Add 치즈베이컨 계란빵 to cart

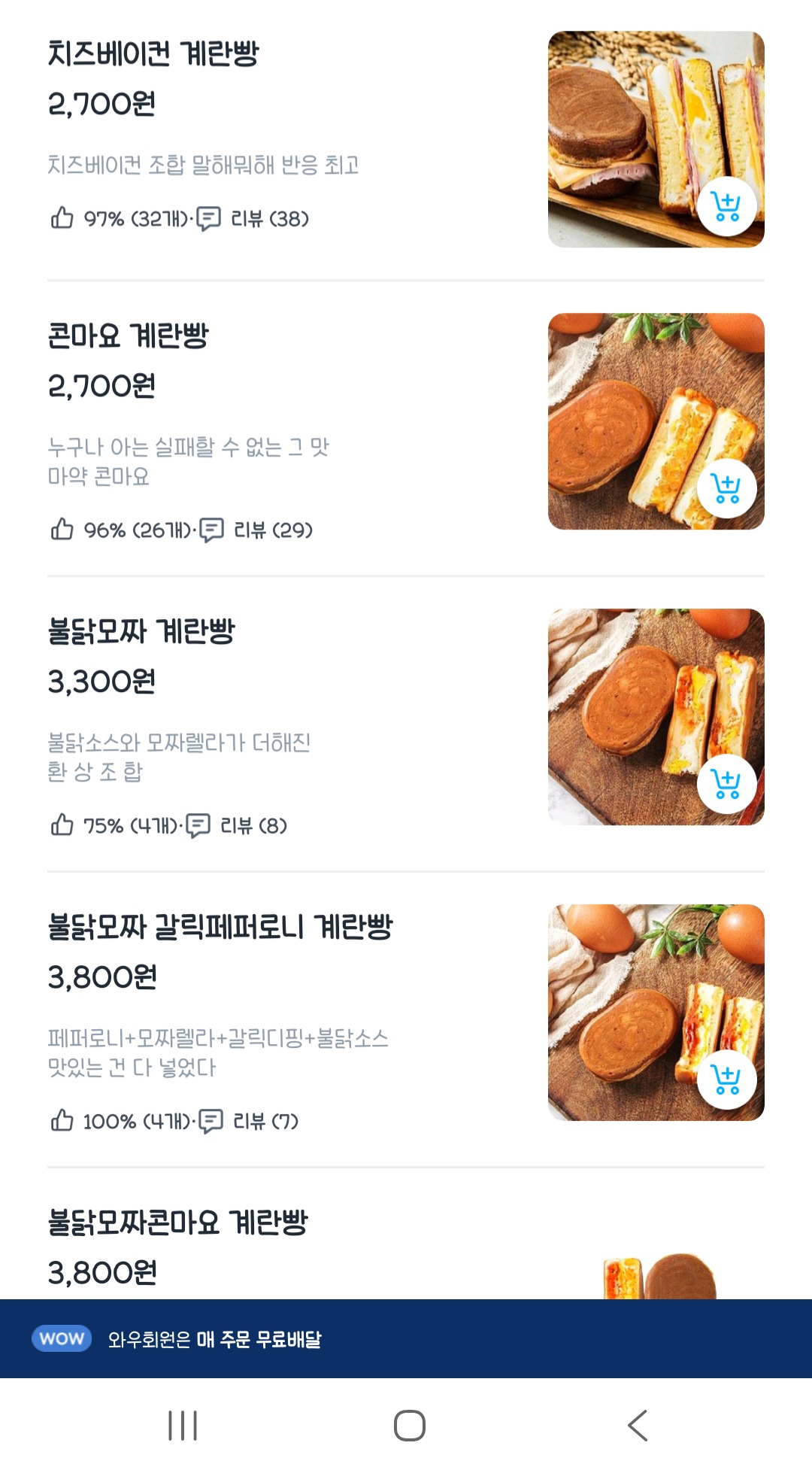coord(726,207)
